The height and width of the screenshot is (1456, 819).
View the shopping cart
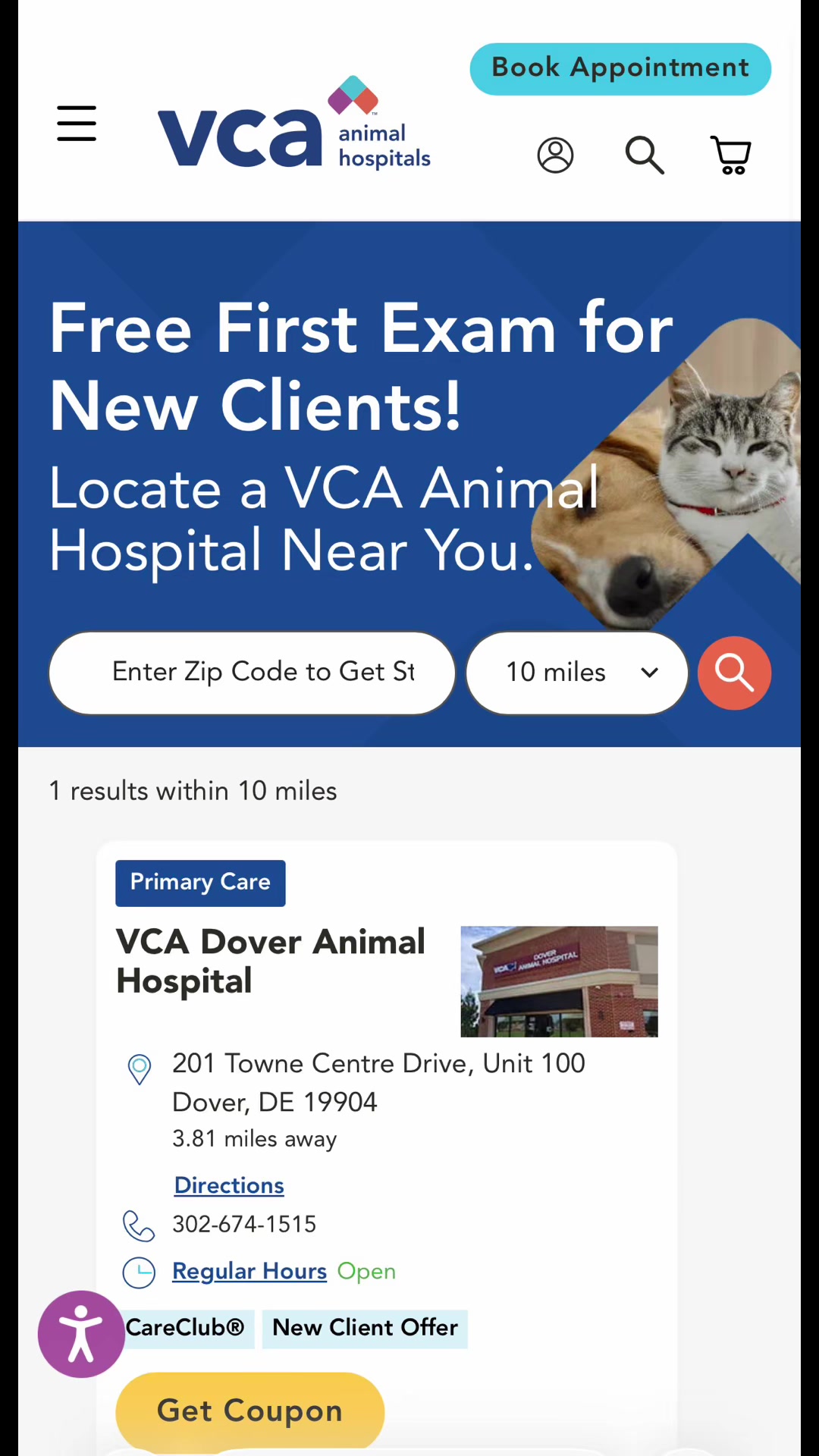click(x=731, y=155)
